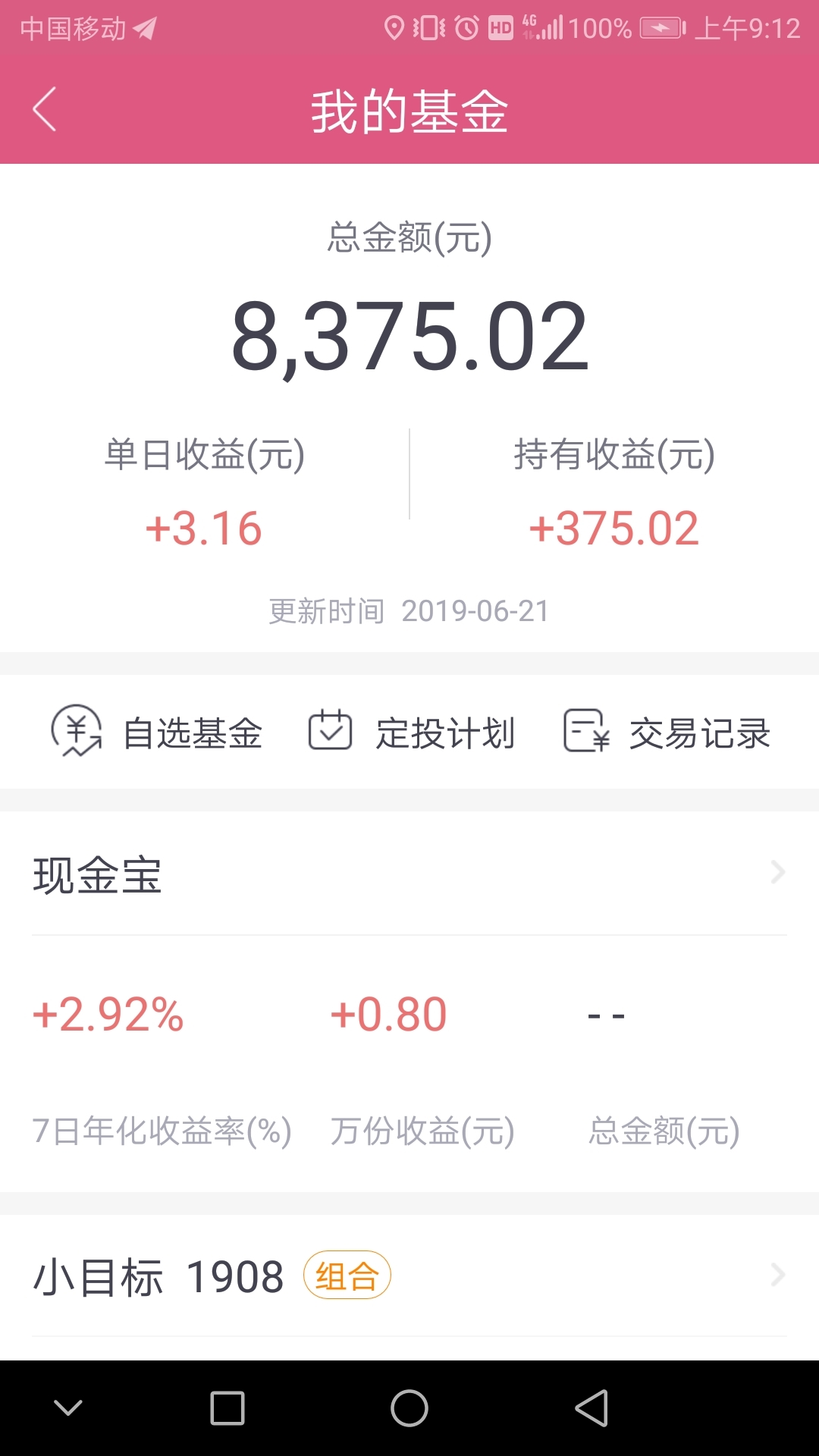Open recent apps from navigation bar
The height and width of the screenshot is (1456, 819).
point(227,1408)
